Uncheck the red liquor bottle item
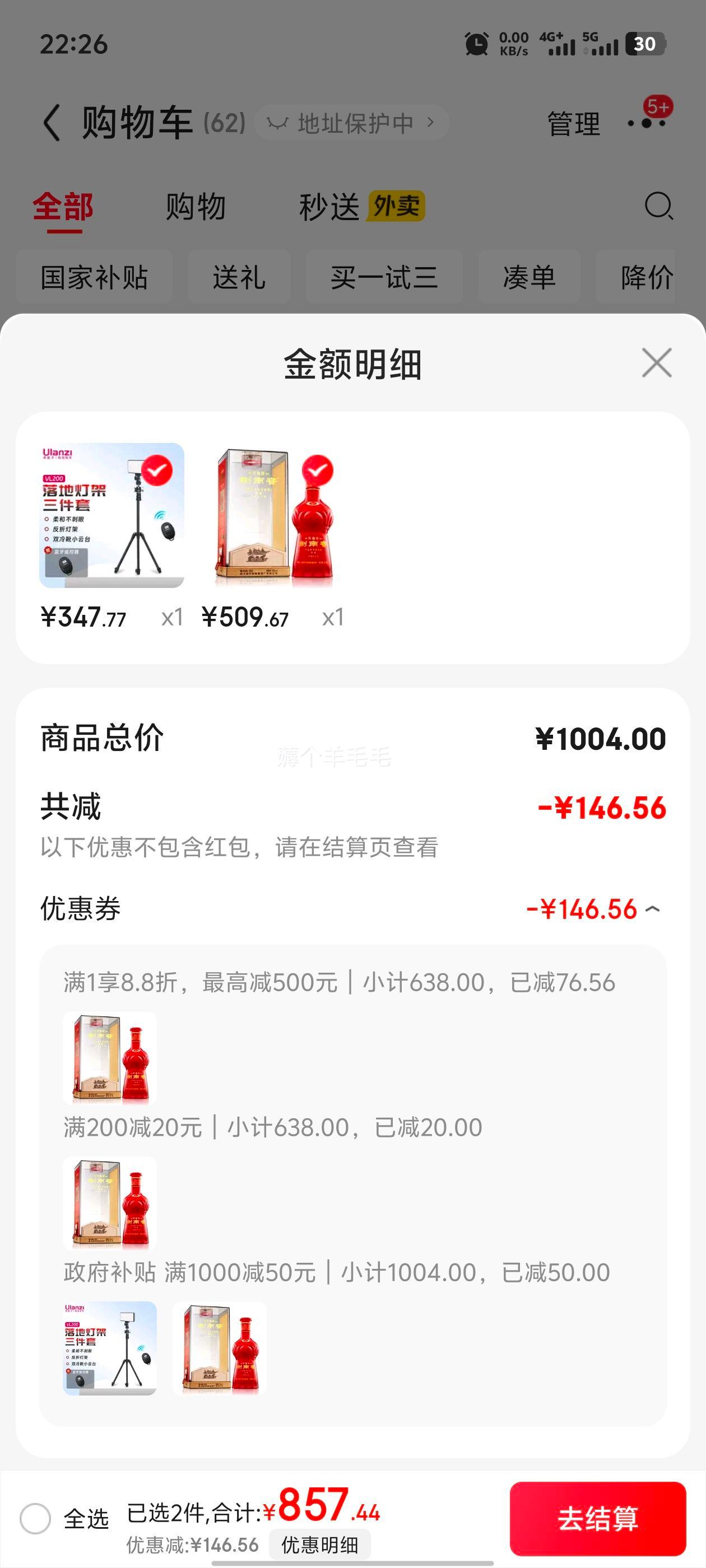Screen dimensions: 706x1568 (317, 470)
